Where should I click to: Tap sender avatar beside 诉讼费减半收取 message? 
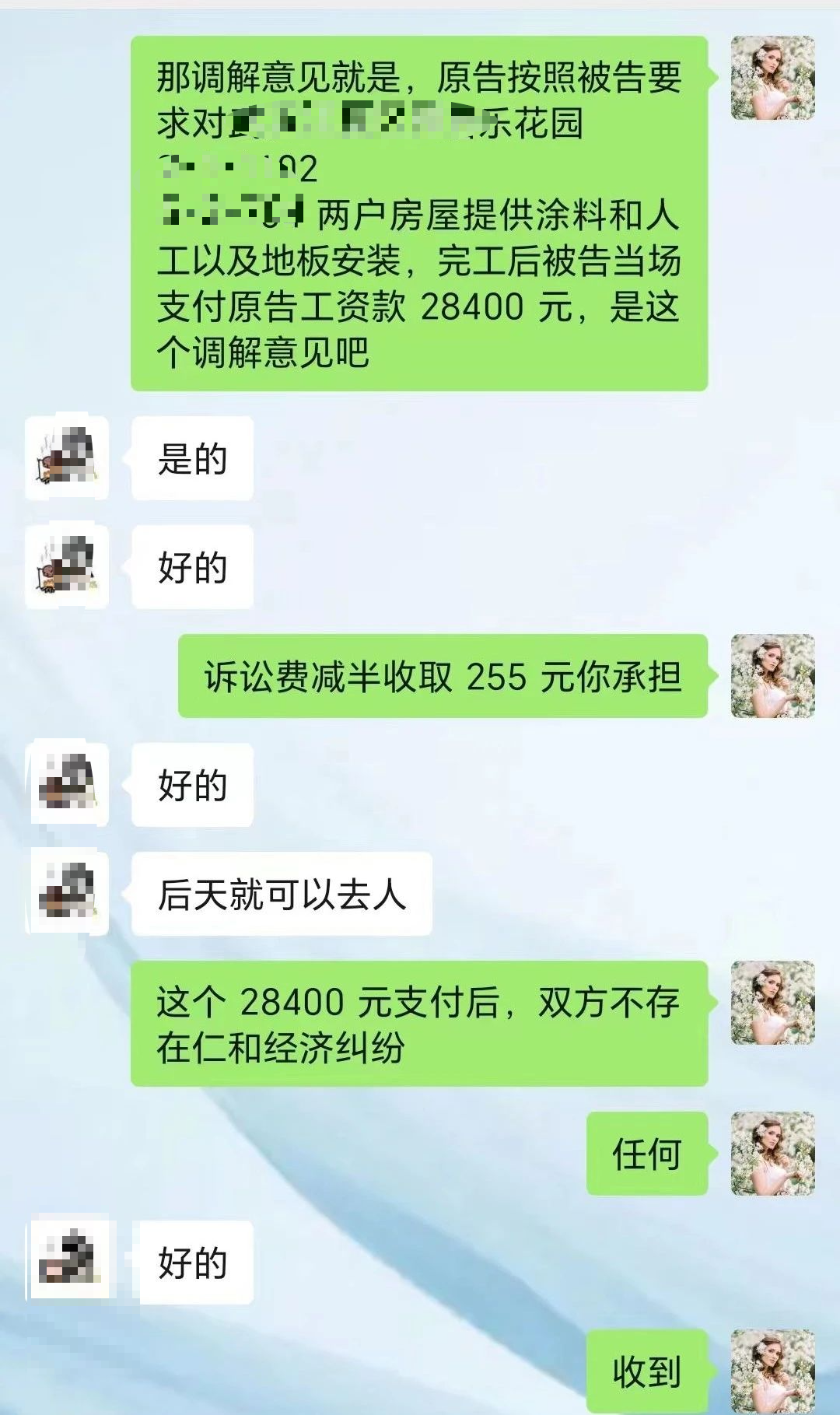click(772, 675)
